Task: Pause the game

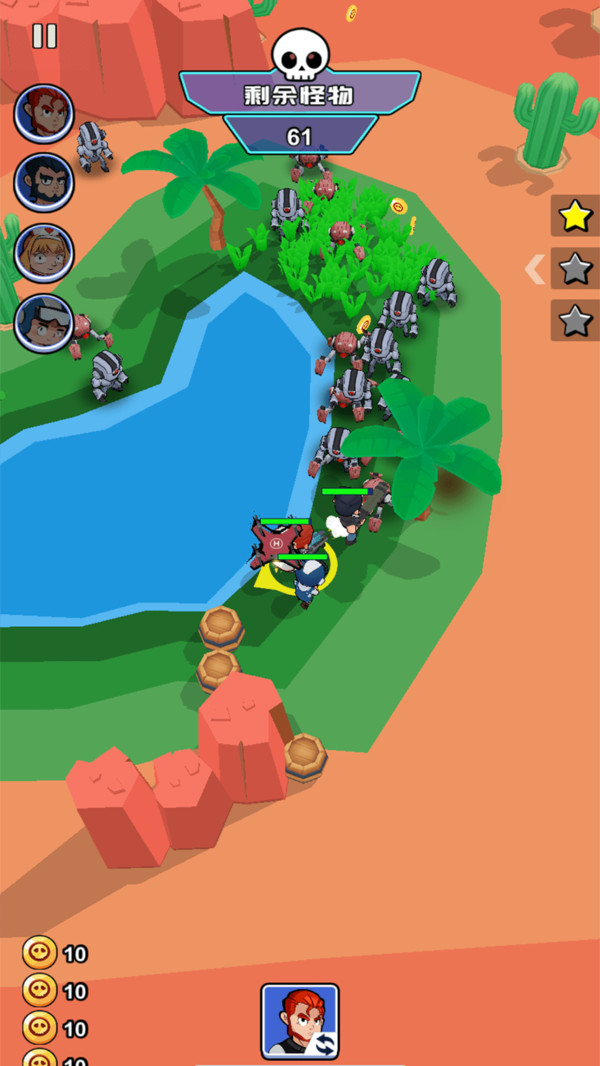Action: coord(44,36)
